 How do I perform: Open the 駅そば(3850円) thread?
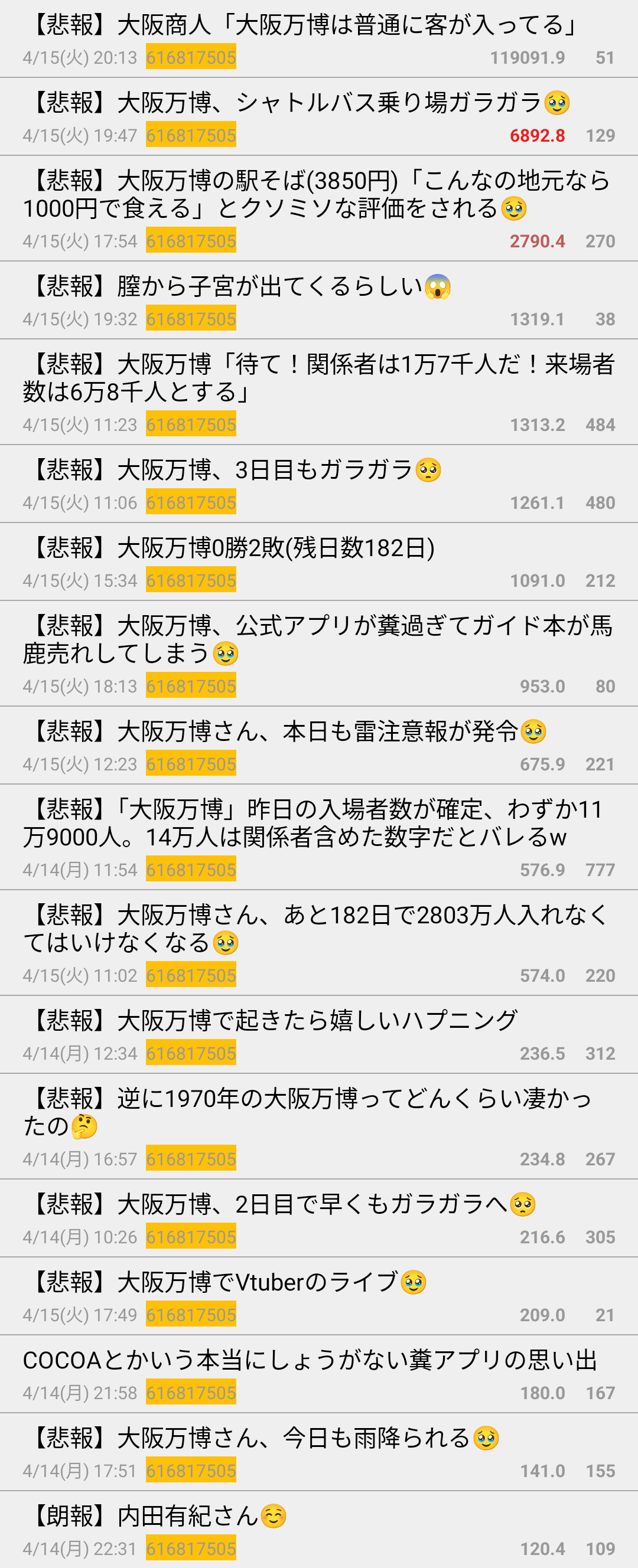[317, 195]
